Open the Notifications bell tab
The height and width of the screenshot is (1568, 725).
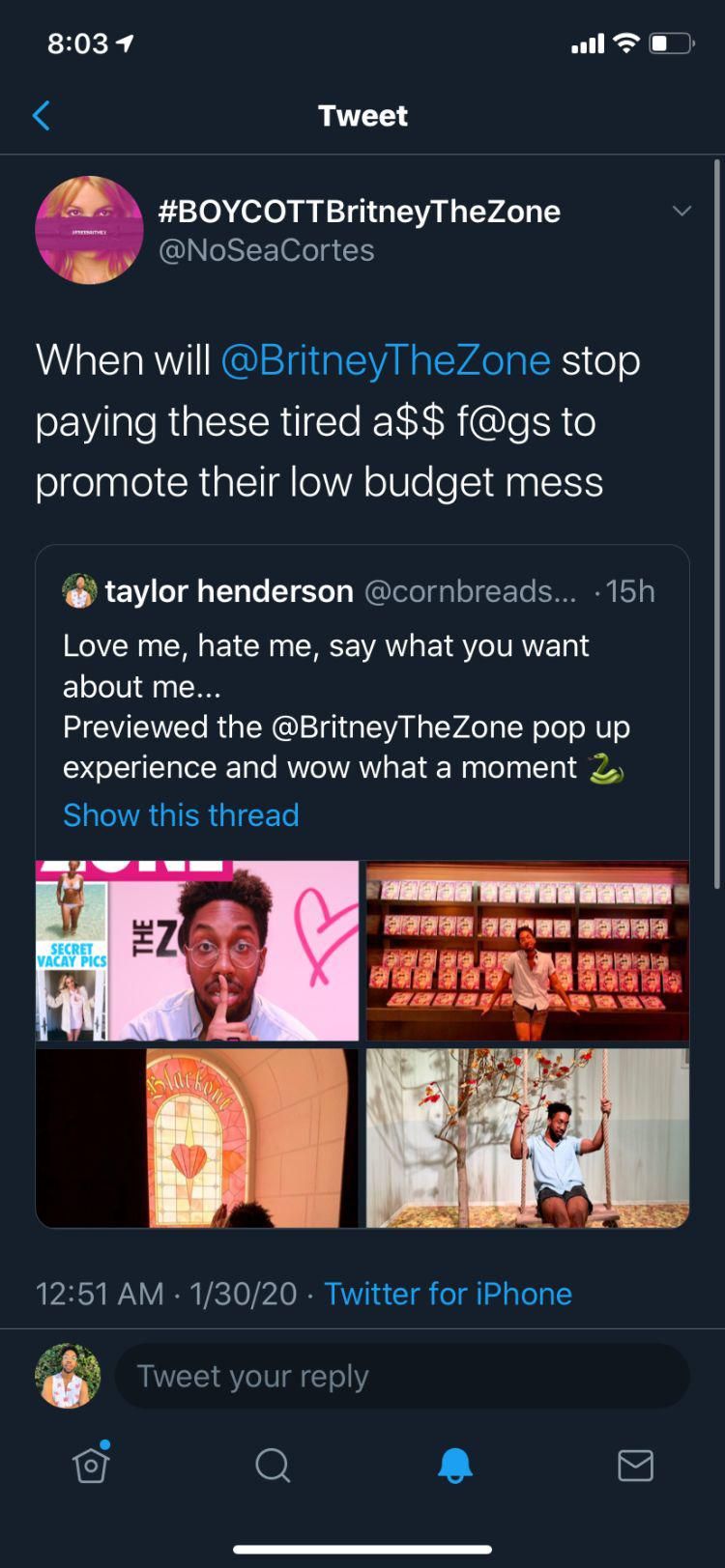click(x=454, y=1465)
